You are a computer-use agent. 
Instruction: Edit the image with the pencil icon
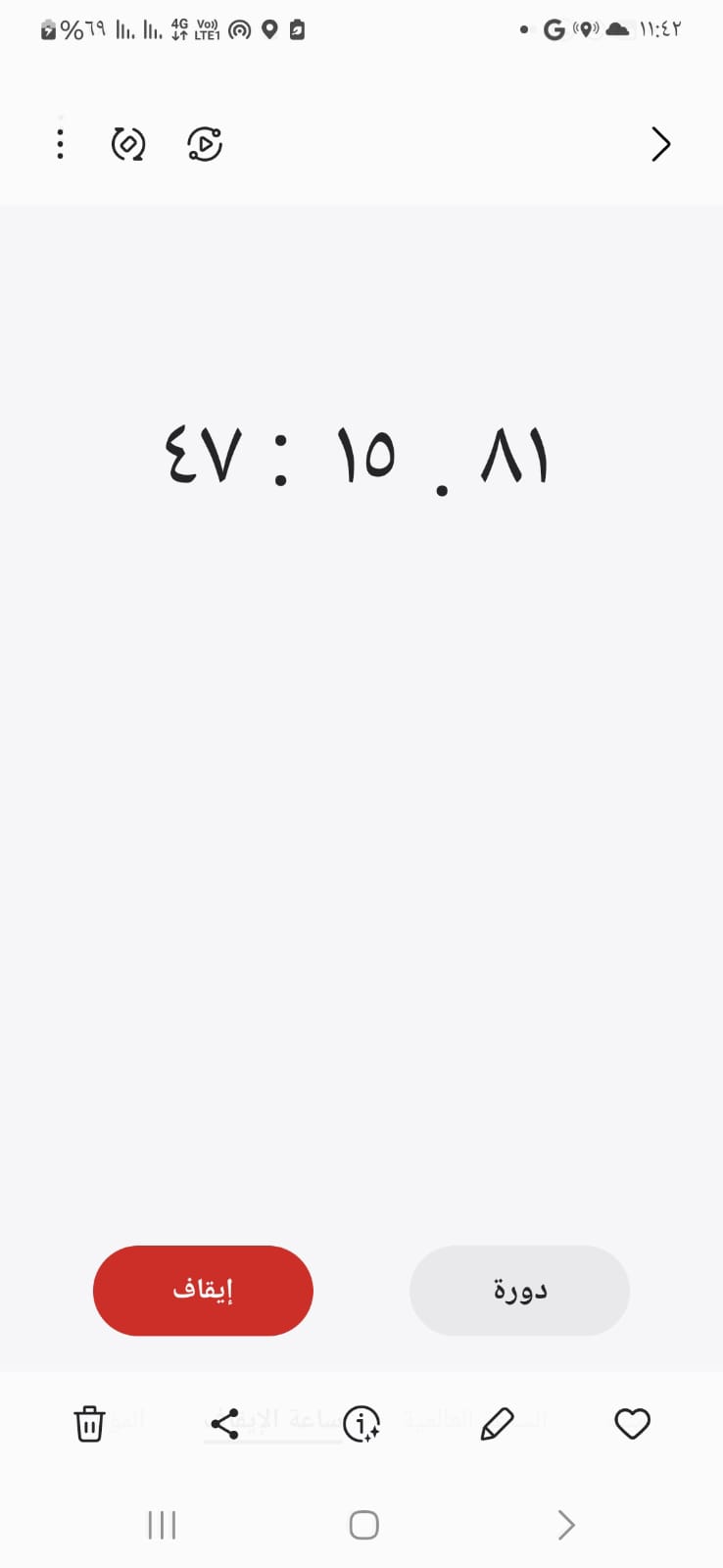point(498,1423)
